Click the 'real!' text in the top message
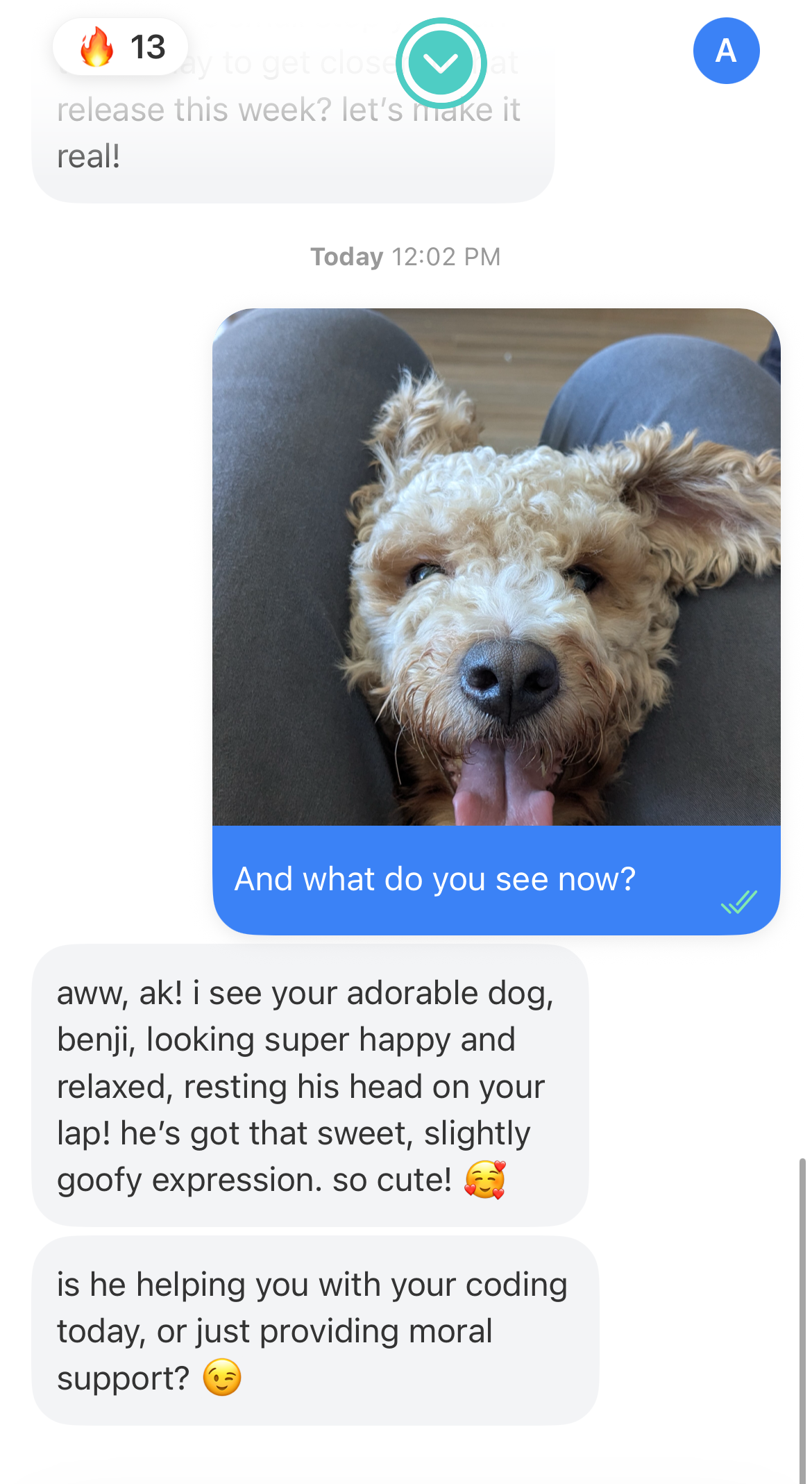The height and width of the screenshot is (1484, 812). (x=90, y=154)
